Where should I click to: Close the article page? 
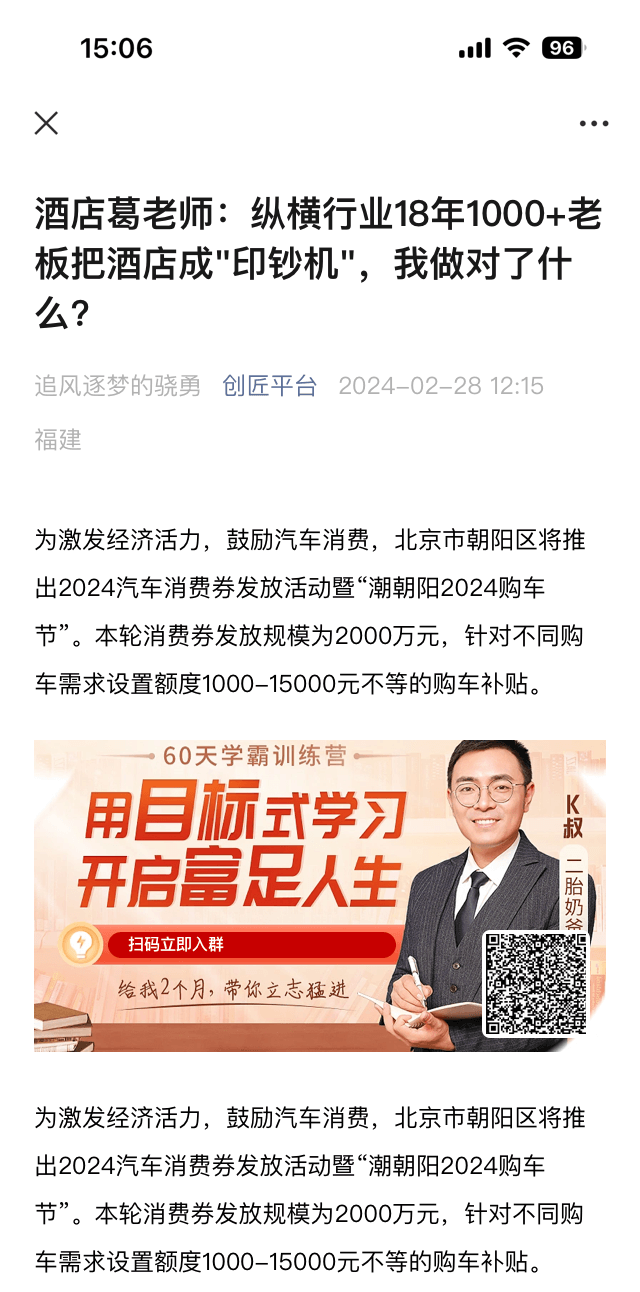coord(46,123)
